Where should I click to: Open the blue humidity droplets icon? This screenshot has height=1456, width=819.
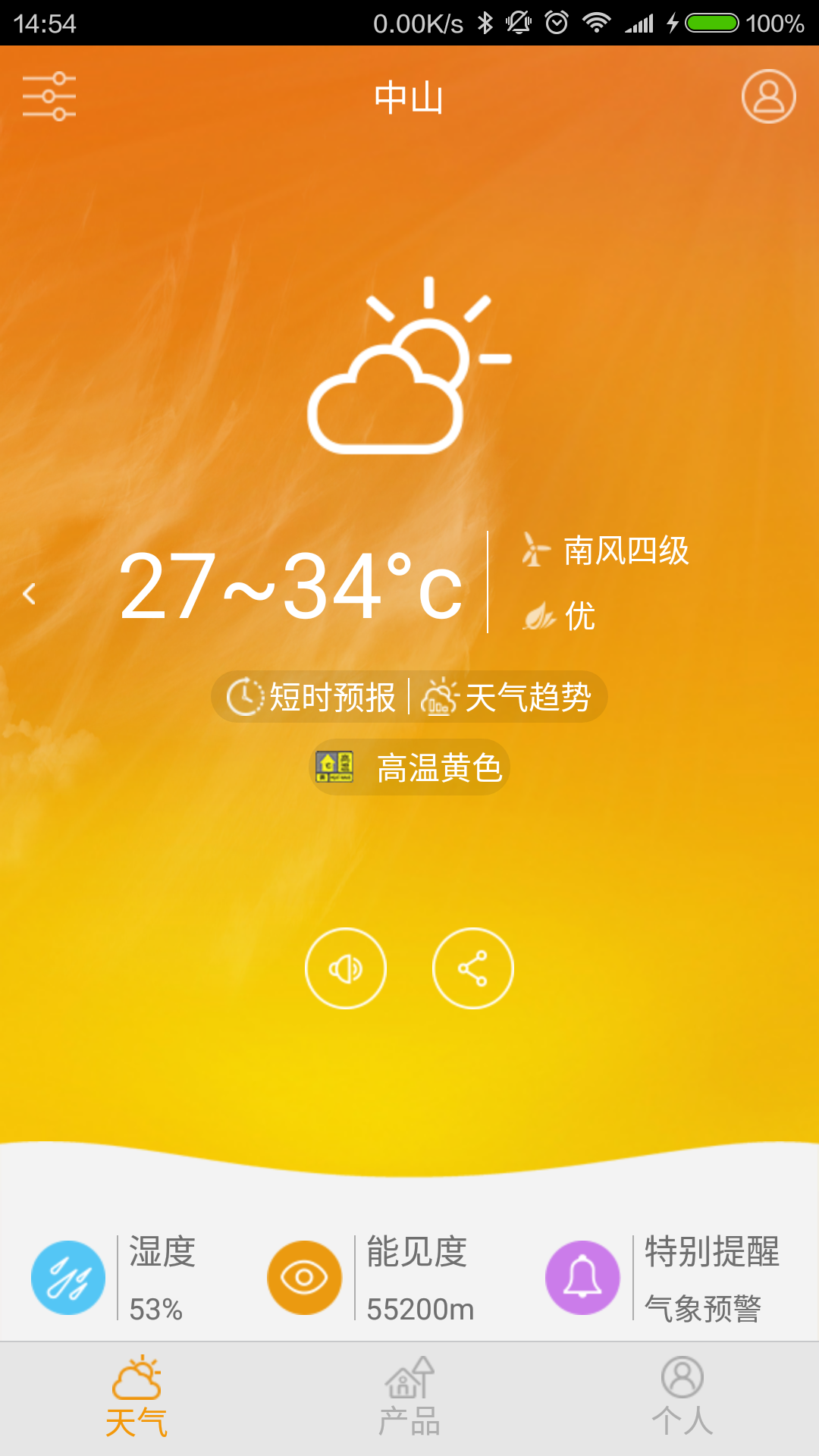point(68,1277)
